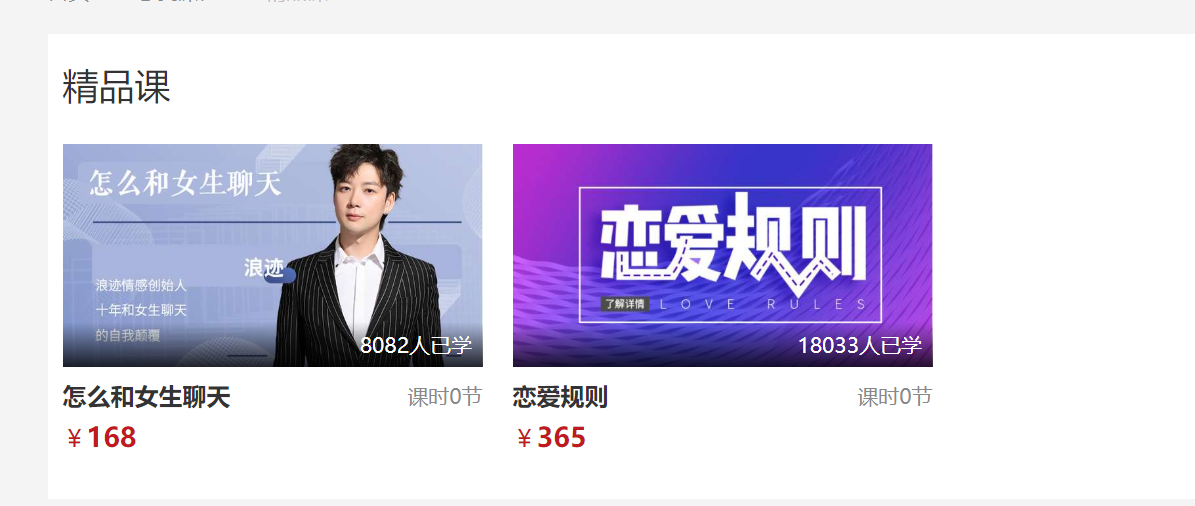Open the 恋爱规则 course card
The width and height of the screenshot is (1195, 506).
722,255
